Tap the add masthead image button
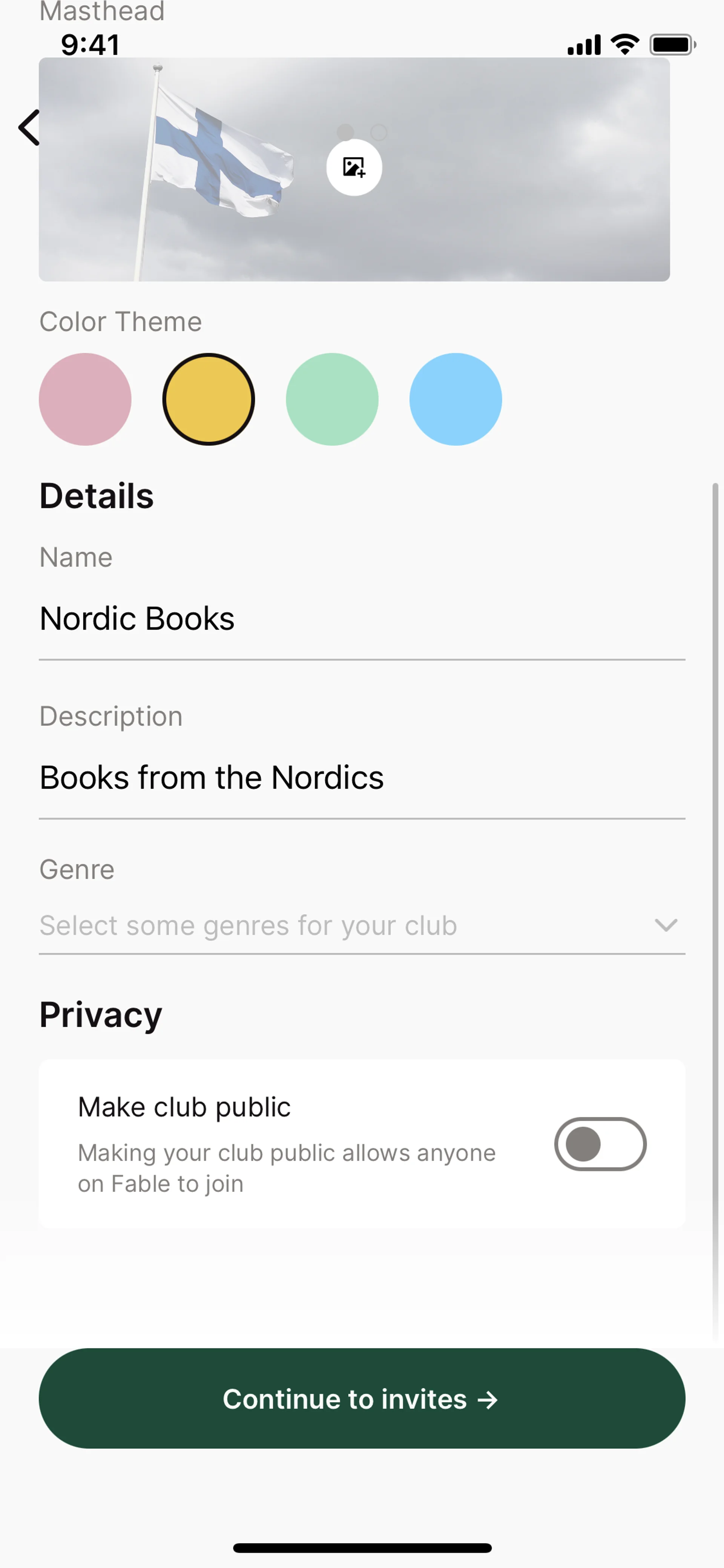Viewport: 724px width, 1568px height. [x=354, y=167]
